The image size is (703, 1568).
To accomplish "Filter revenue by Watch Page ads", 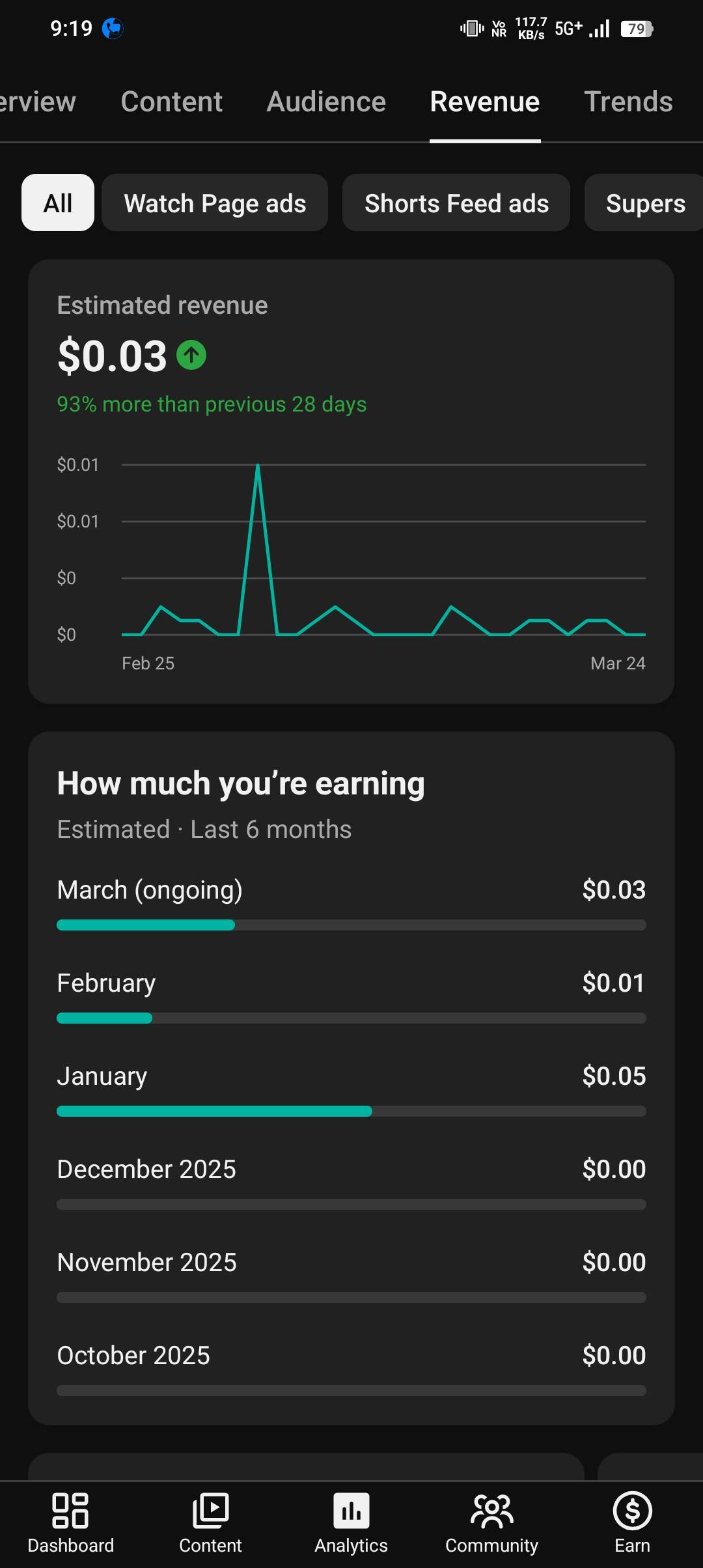I will coord(215,203).
